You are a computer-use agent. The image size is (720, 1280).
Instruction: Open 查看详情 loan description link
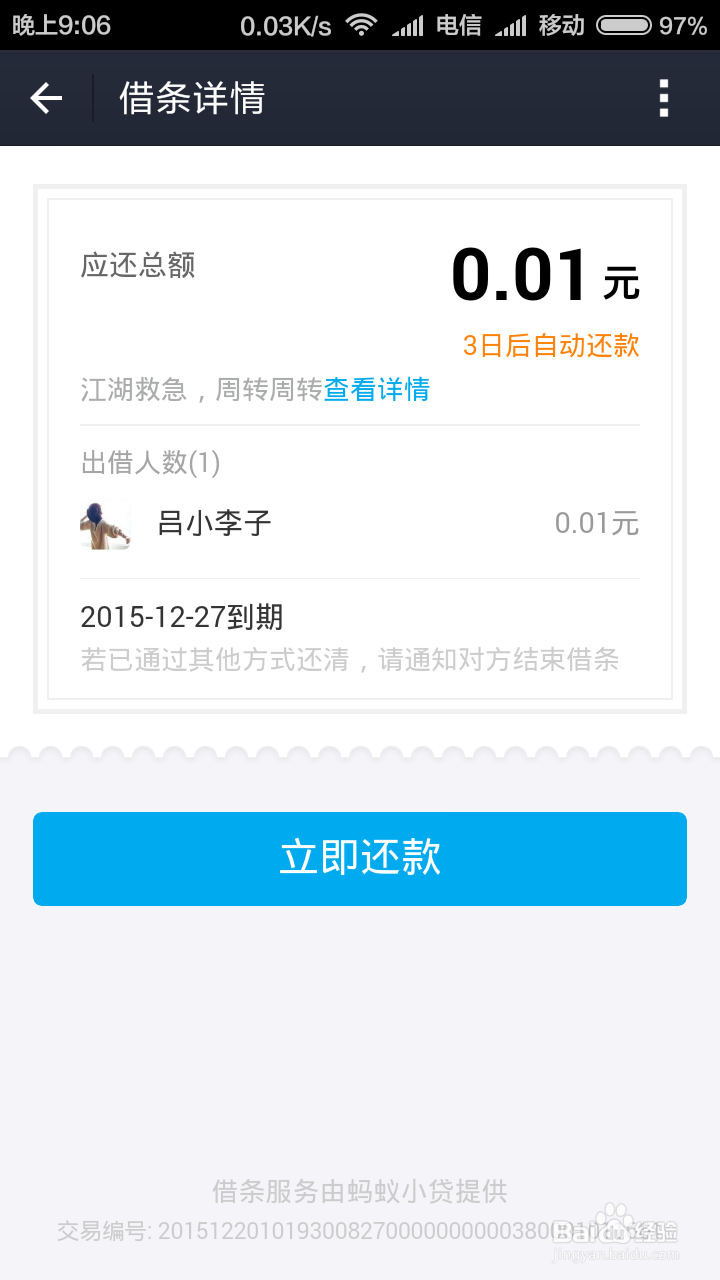(375, 393)
